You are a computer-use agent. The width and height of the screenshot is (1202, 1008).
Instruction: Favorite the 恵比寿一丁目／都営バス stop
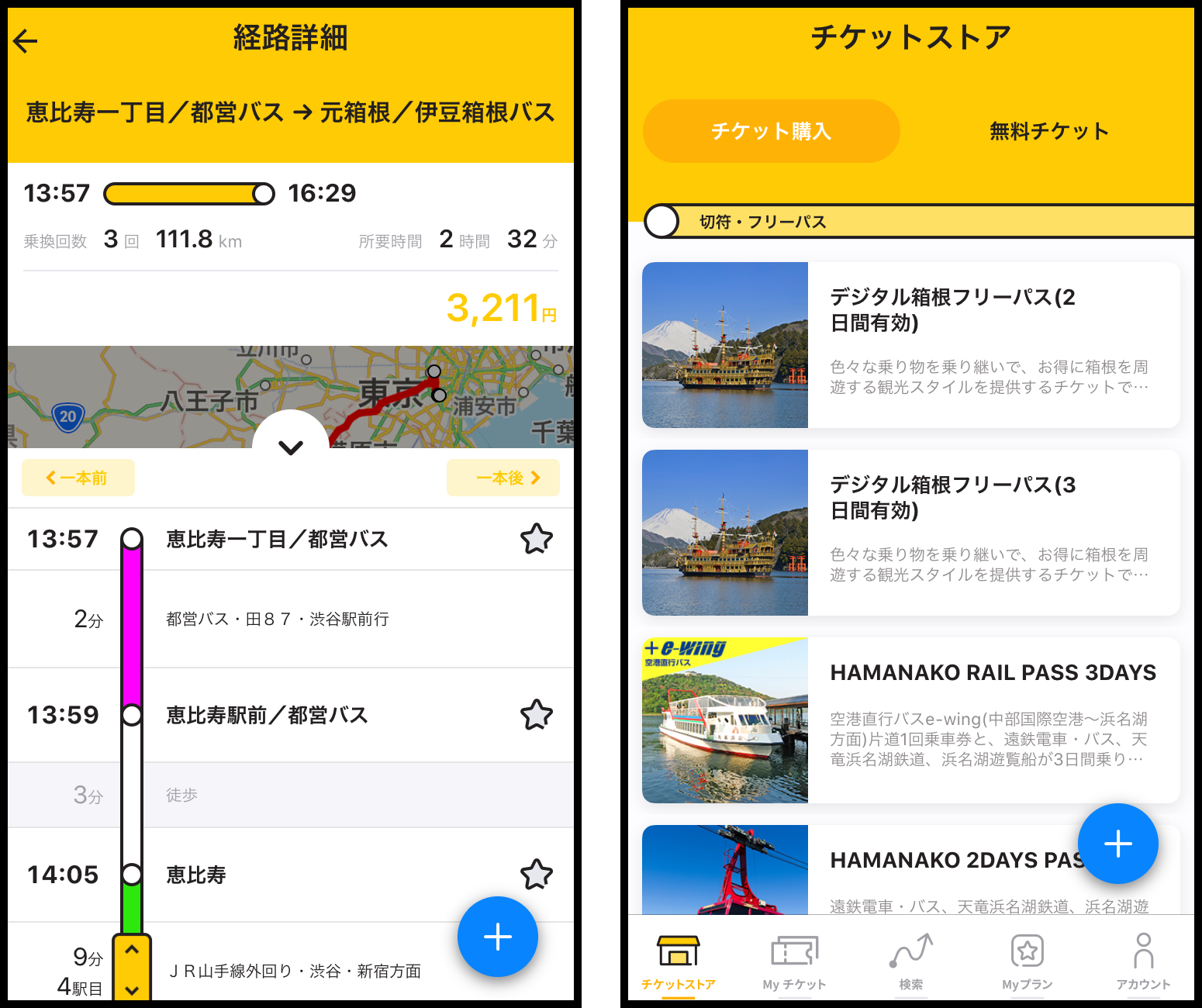pos(536,539)
